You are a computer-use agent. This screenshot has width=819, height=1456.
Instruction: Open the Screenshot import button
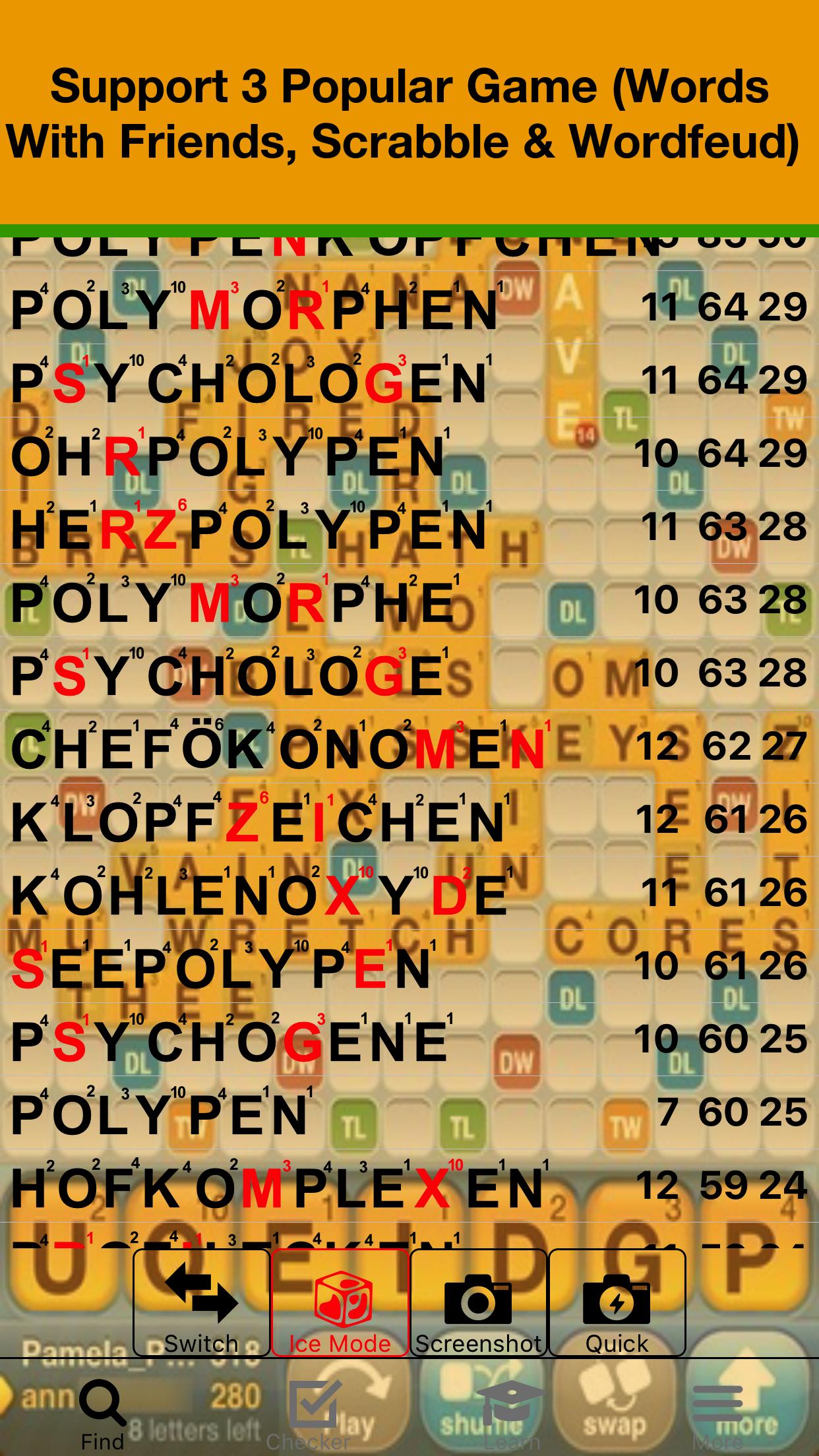pos(478,1302)
